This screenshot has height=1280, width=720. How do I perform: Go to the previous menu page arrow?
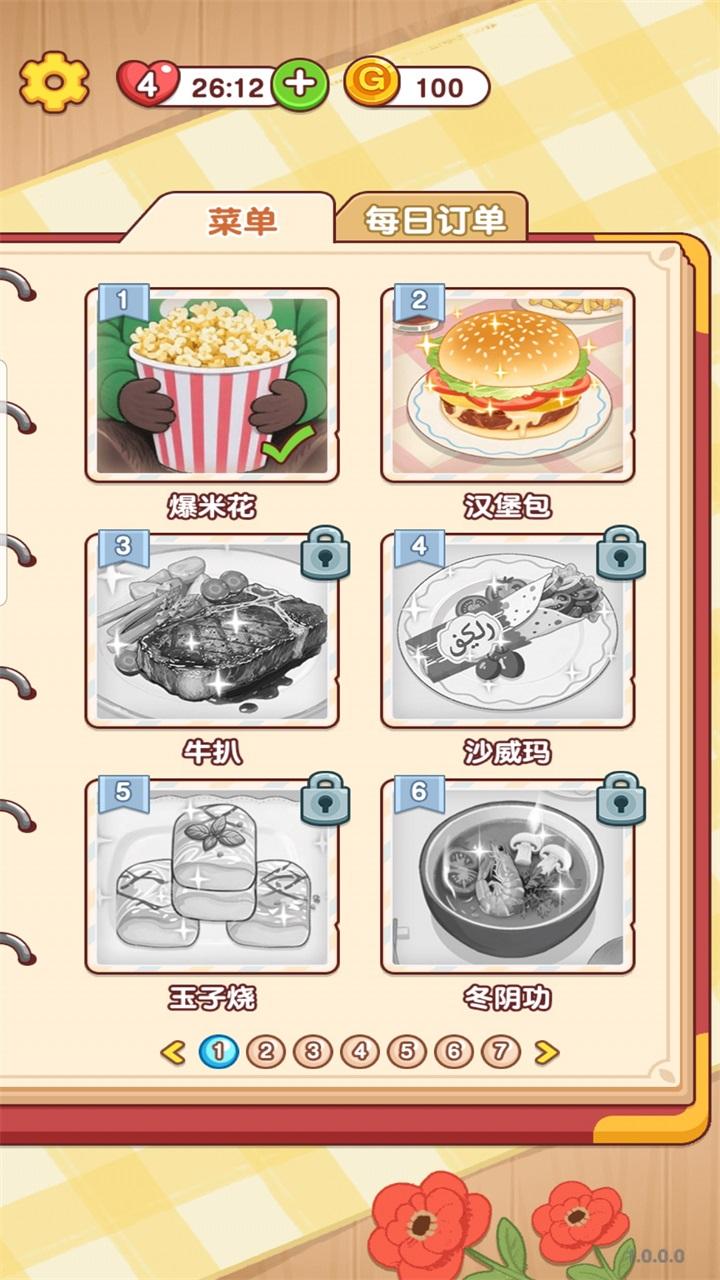(x=174, y=1051)
